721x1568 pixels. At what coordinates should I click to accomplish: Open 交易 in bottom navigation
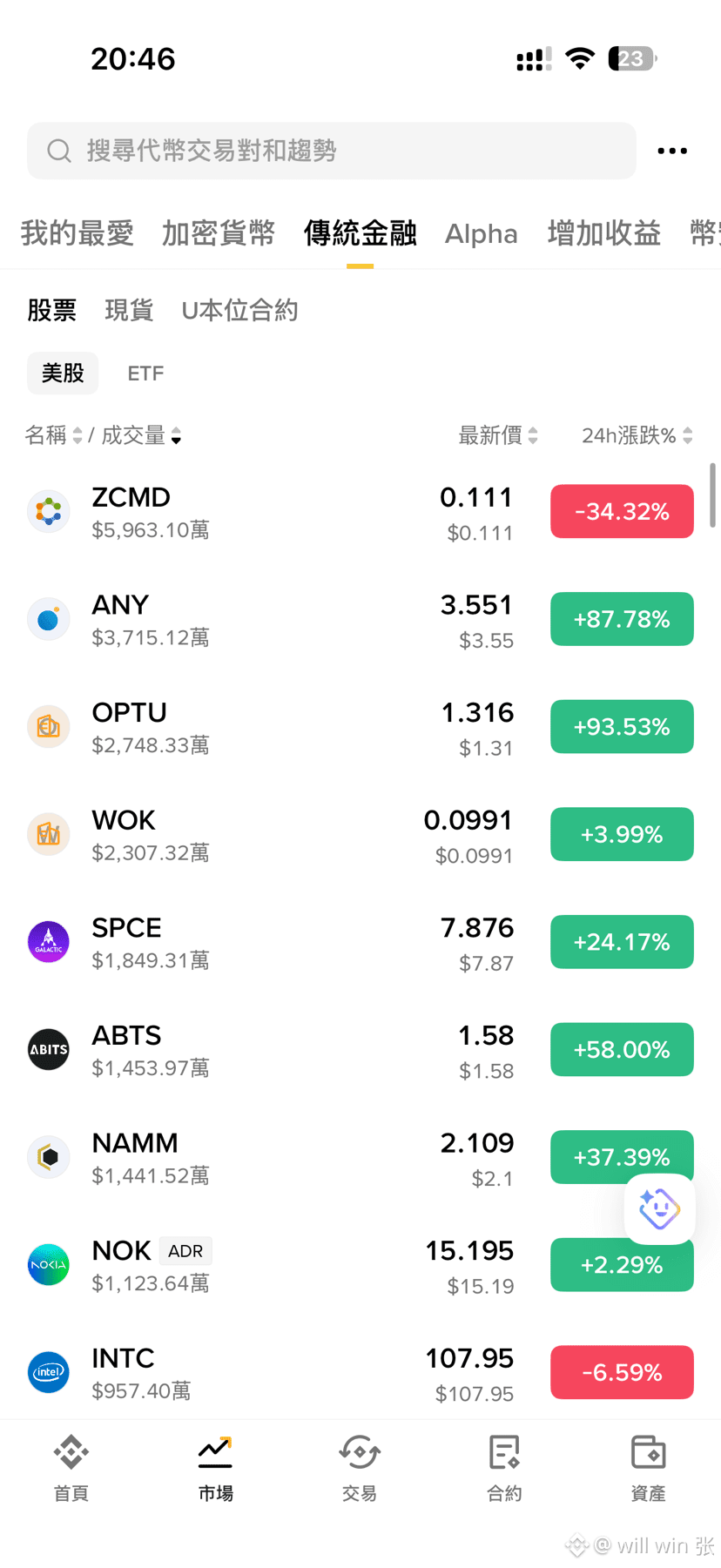coord(360,1469)
